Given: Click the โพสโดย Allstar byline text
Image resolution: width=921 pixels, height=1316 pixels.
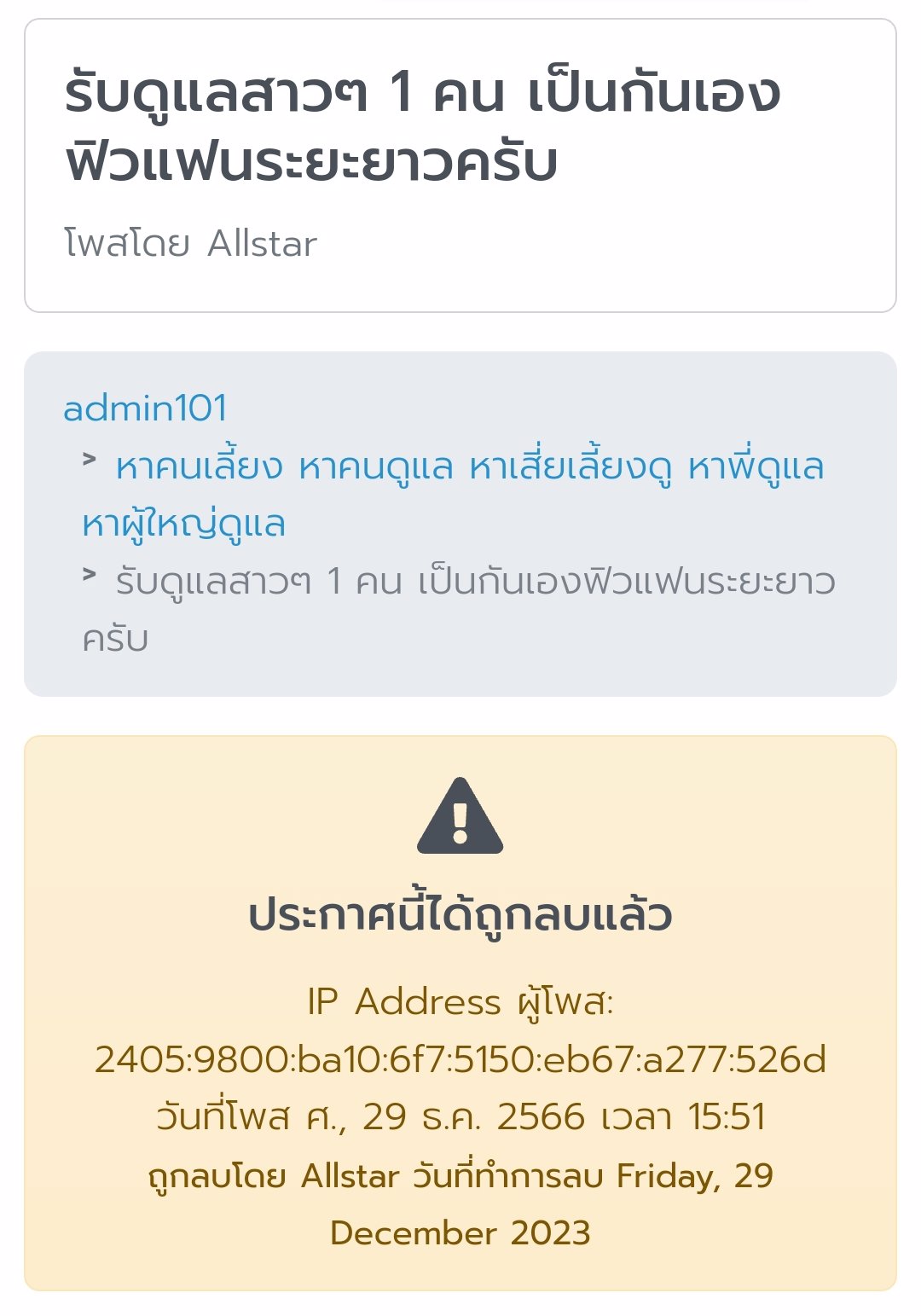Looking at the screenshot, I should tap(192, 243).
